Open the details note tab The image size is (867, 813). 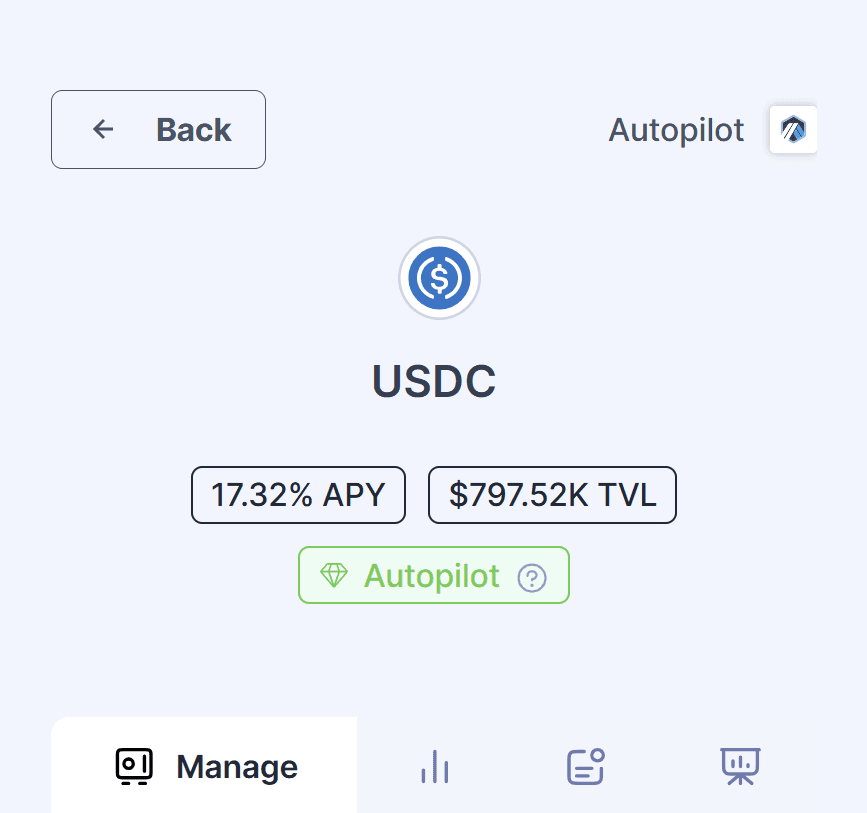(x=586, y=767)
